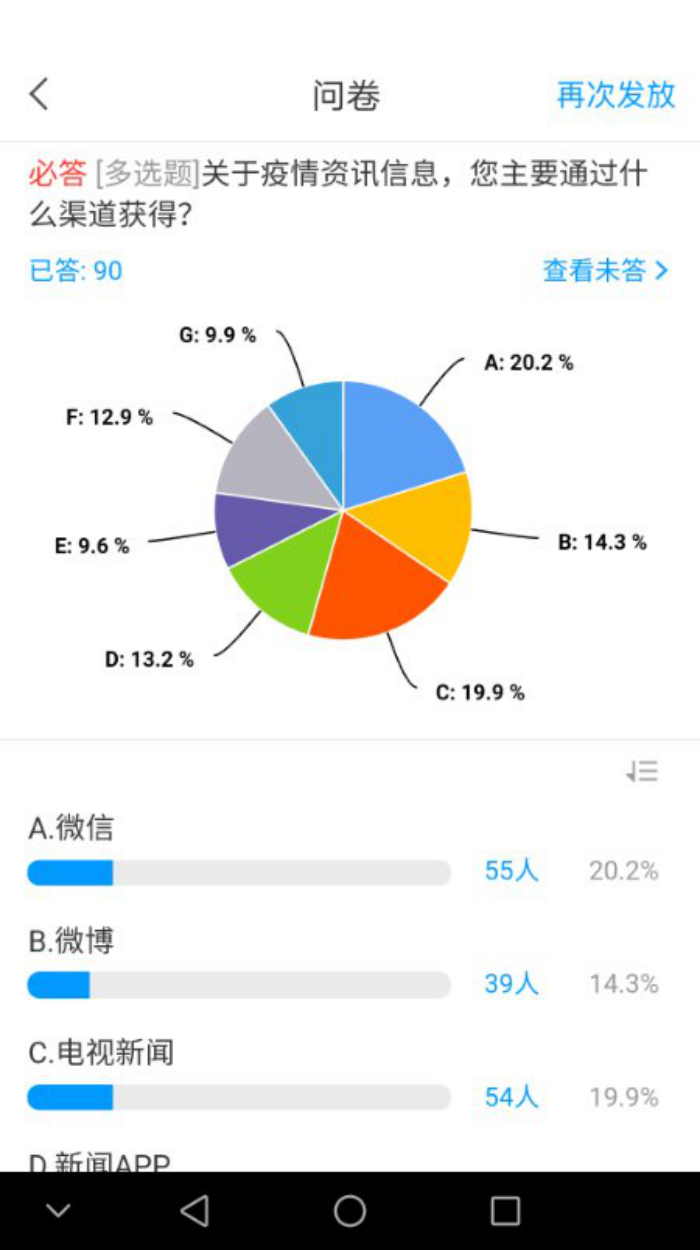The image size is (700, 1250).
Task: Tap the system home button
Action: 350,1211
